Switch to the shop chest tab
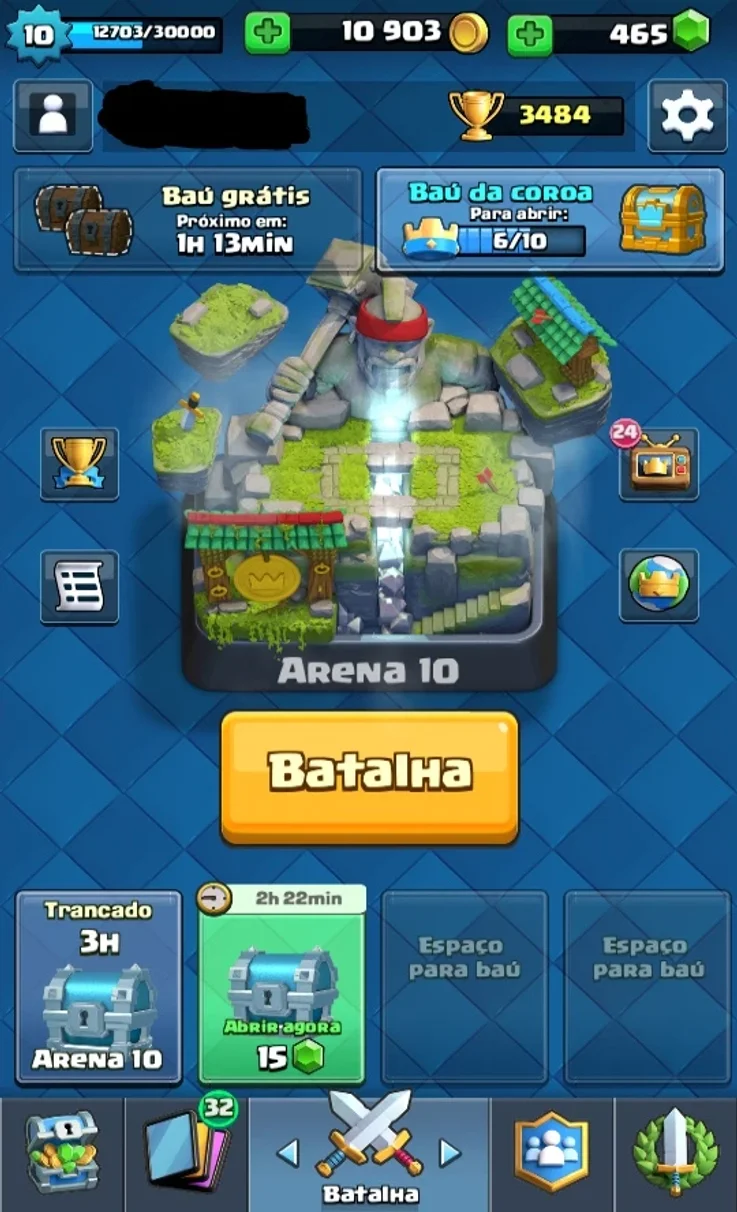The image size is (737, 1212). [62, 1152]
